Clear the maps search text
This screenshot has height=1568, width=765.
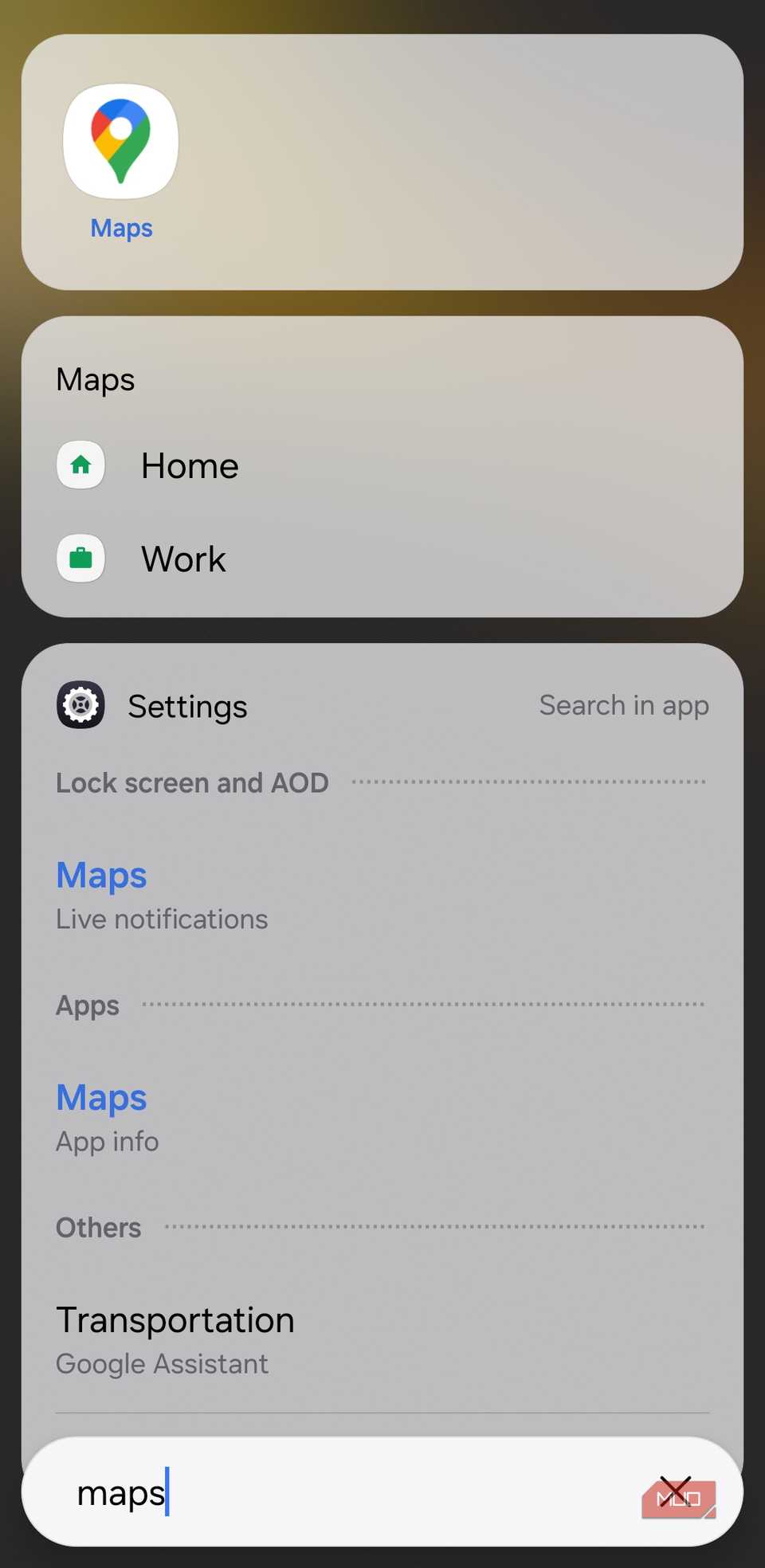(x=676, y=1490)
